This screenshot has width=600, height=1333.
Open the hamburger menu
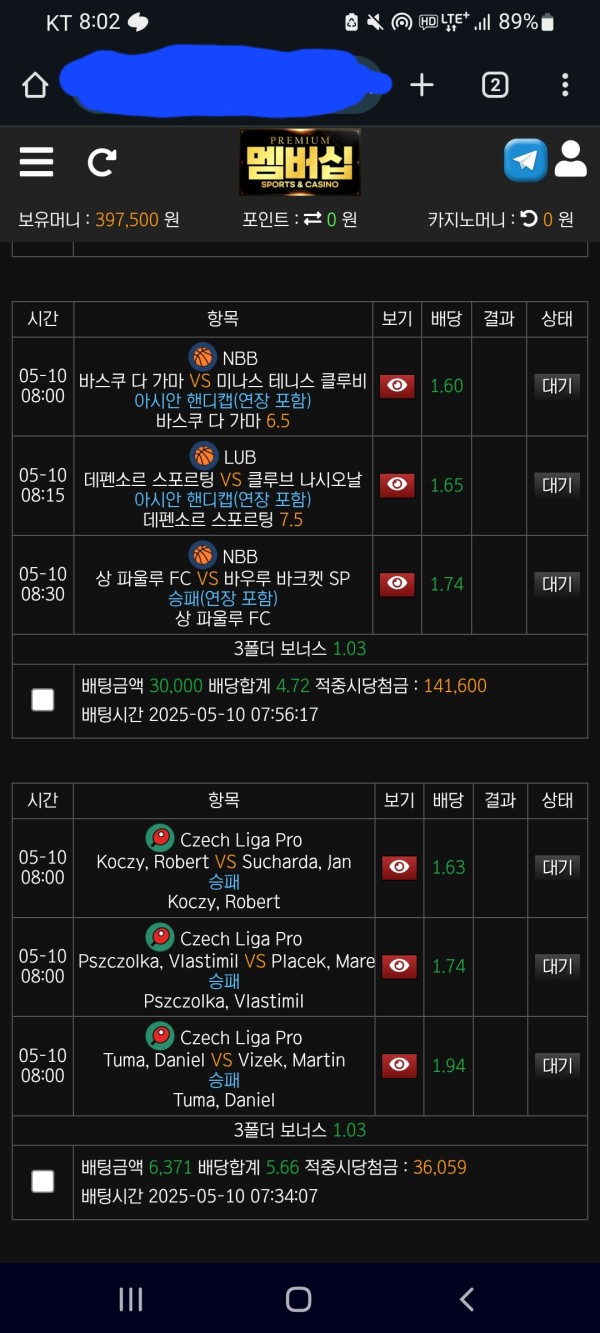tap(36, 161)
